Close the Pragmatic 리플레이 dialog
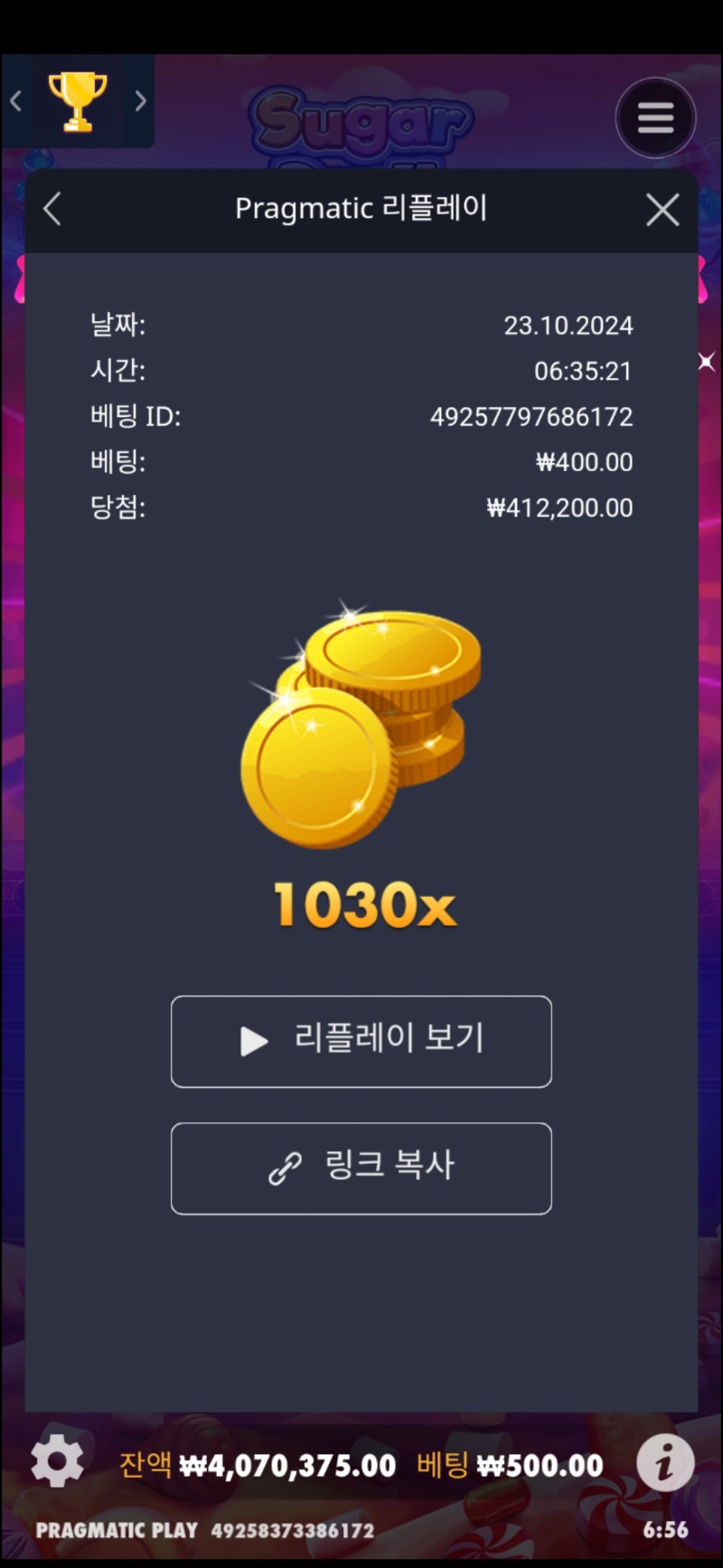 tap(662, 210)
